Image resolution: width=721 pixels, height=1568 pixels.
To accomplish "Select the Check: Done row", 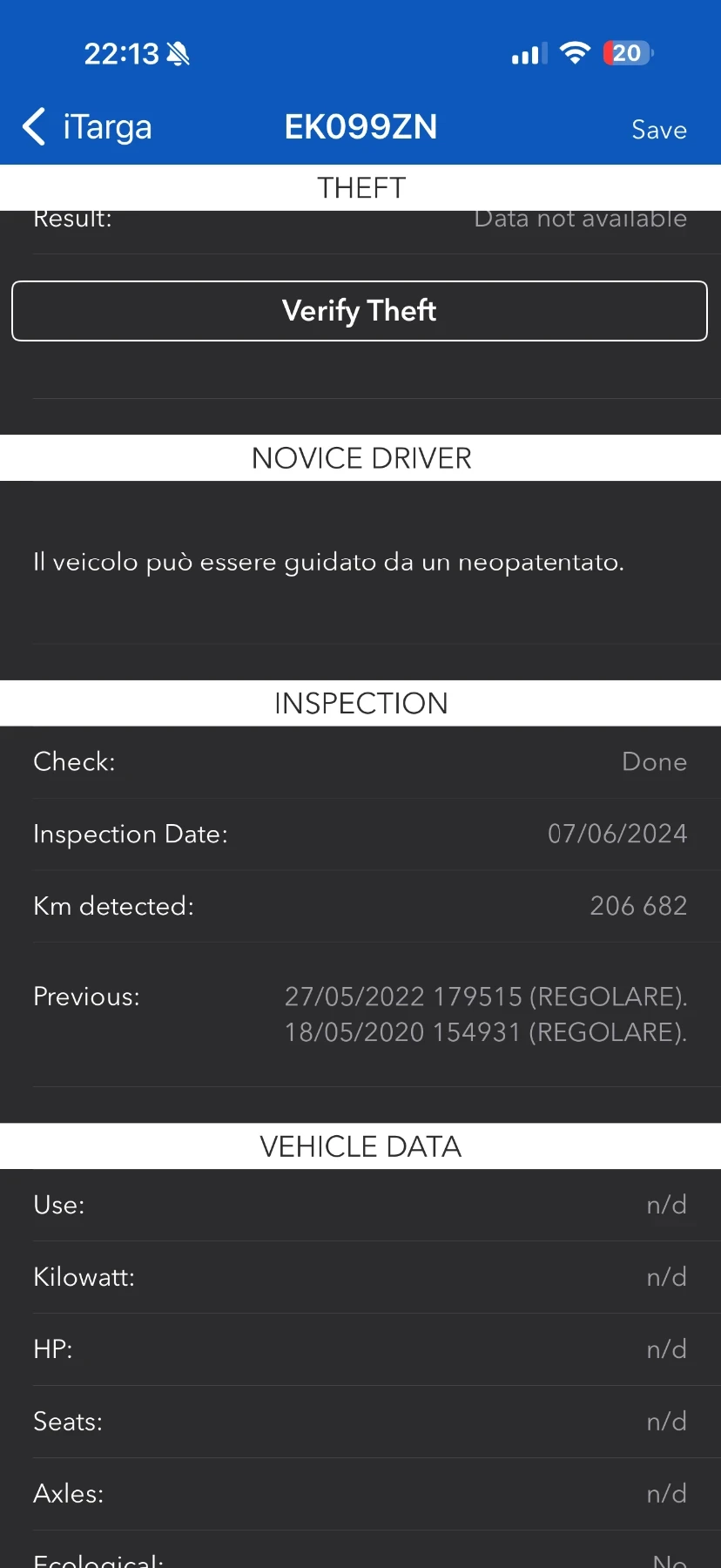I will (x=360, y=761).
